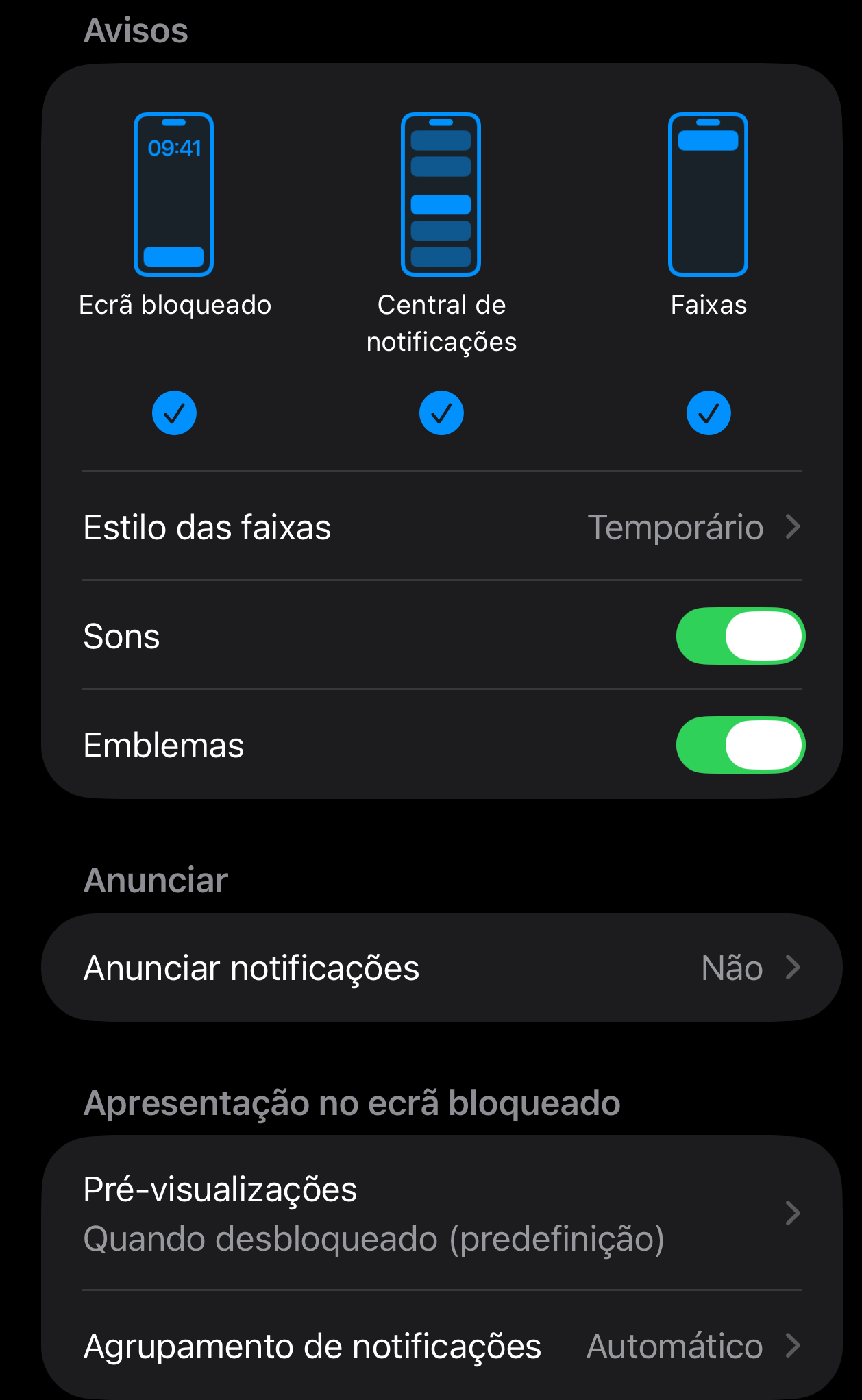Uncheck the Ecrã bloqueado alert option
Viewport: 862px width, 1400px height.
click(x=174, y=413)
